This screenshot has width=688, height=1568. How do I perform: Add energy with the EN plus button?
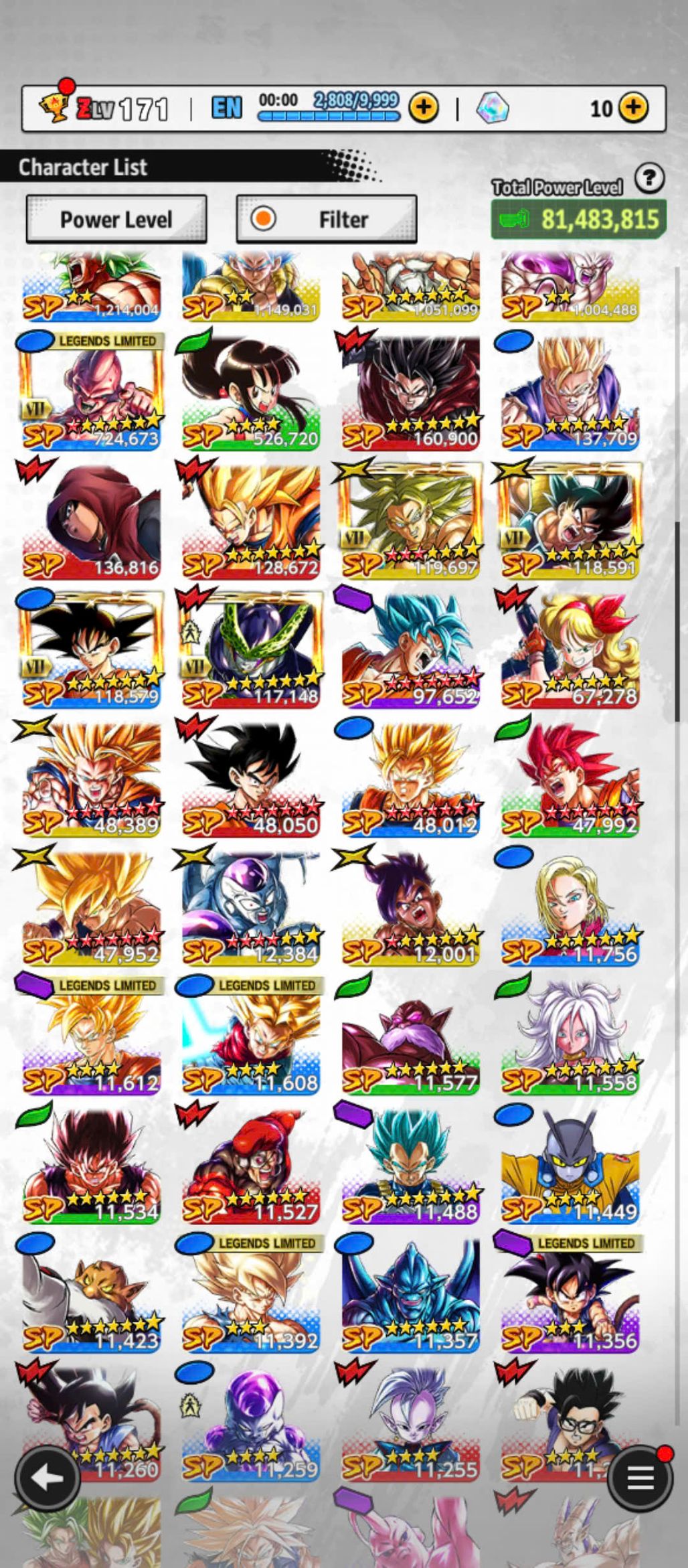point(423,107)
